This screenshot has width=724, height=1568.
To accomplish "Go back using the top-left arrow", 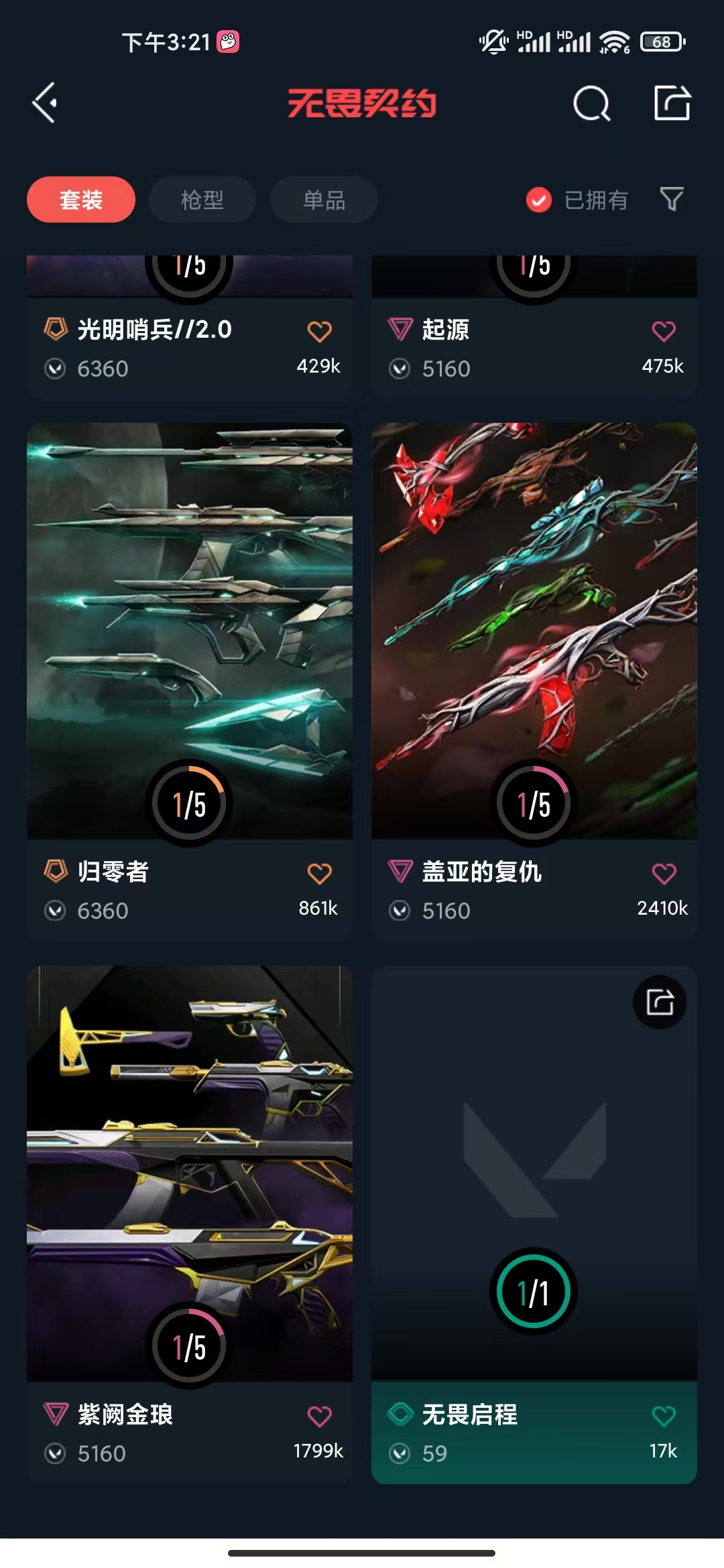I will coord(45,103).
